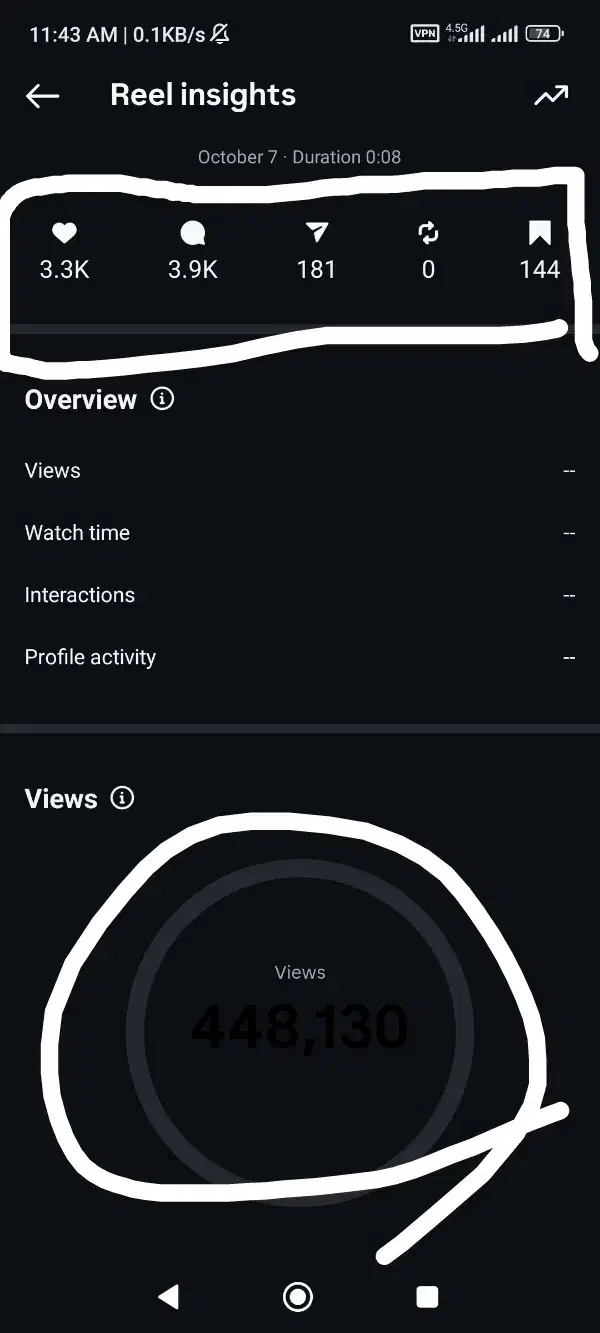
Task: Show info about the Overview section
Action: point(162,399)
